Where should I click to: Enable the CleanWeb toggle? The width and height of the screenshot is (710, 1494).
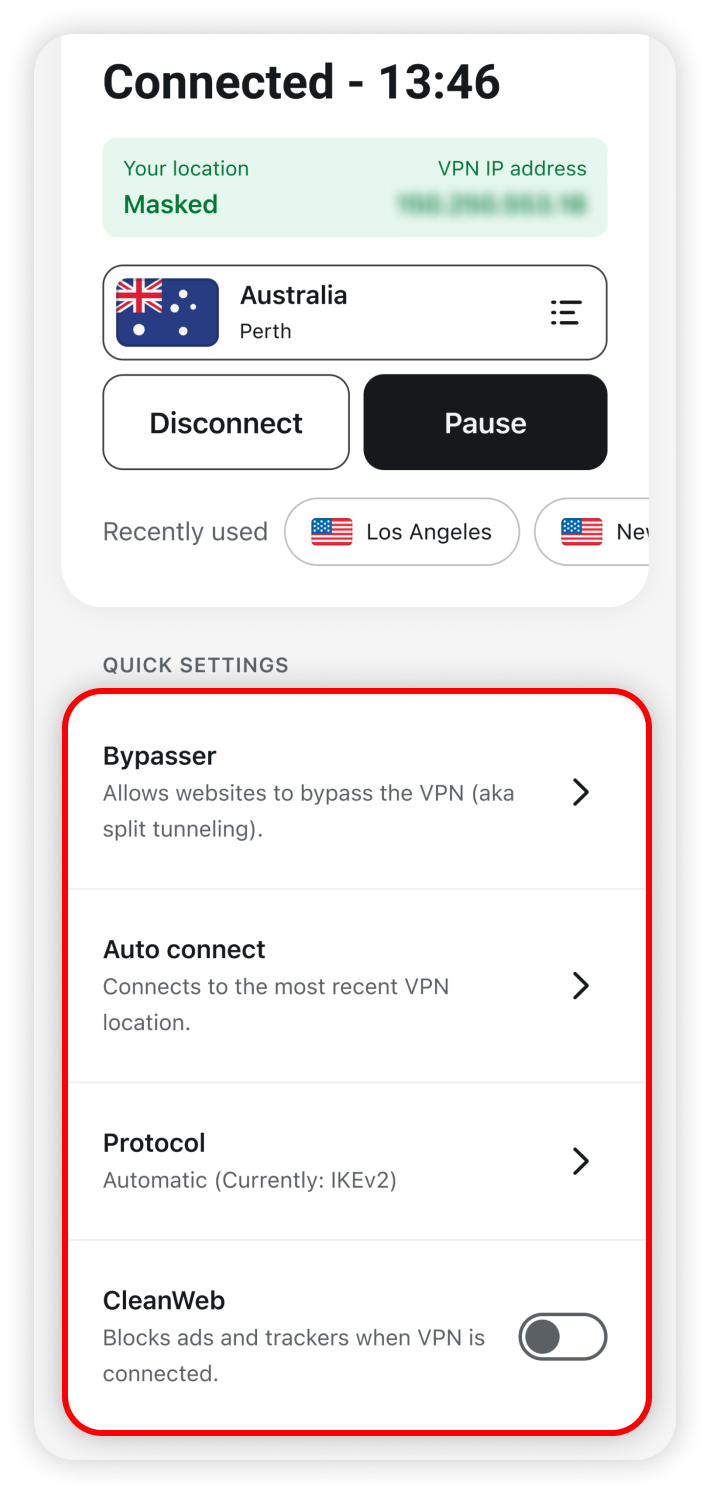point(563,1337)
